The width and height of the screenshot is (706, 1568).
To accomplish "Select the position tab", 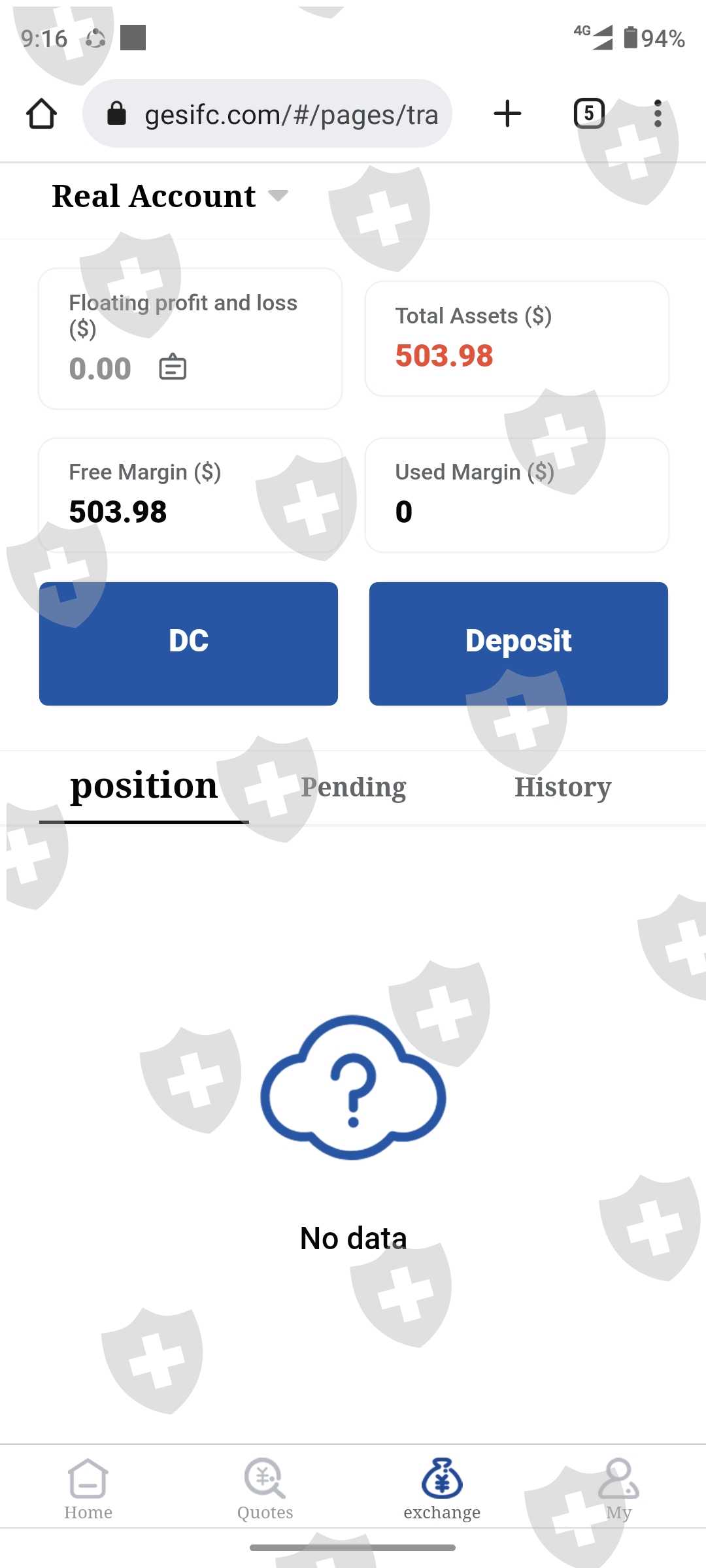I will click(144, 787).
